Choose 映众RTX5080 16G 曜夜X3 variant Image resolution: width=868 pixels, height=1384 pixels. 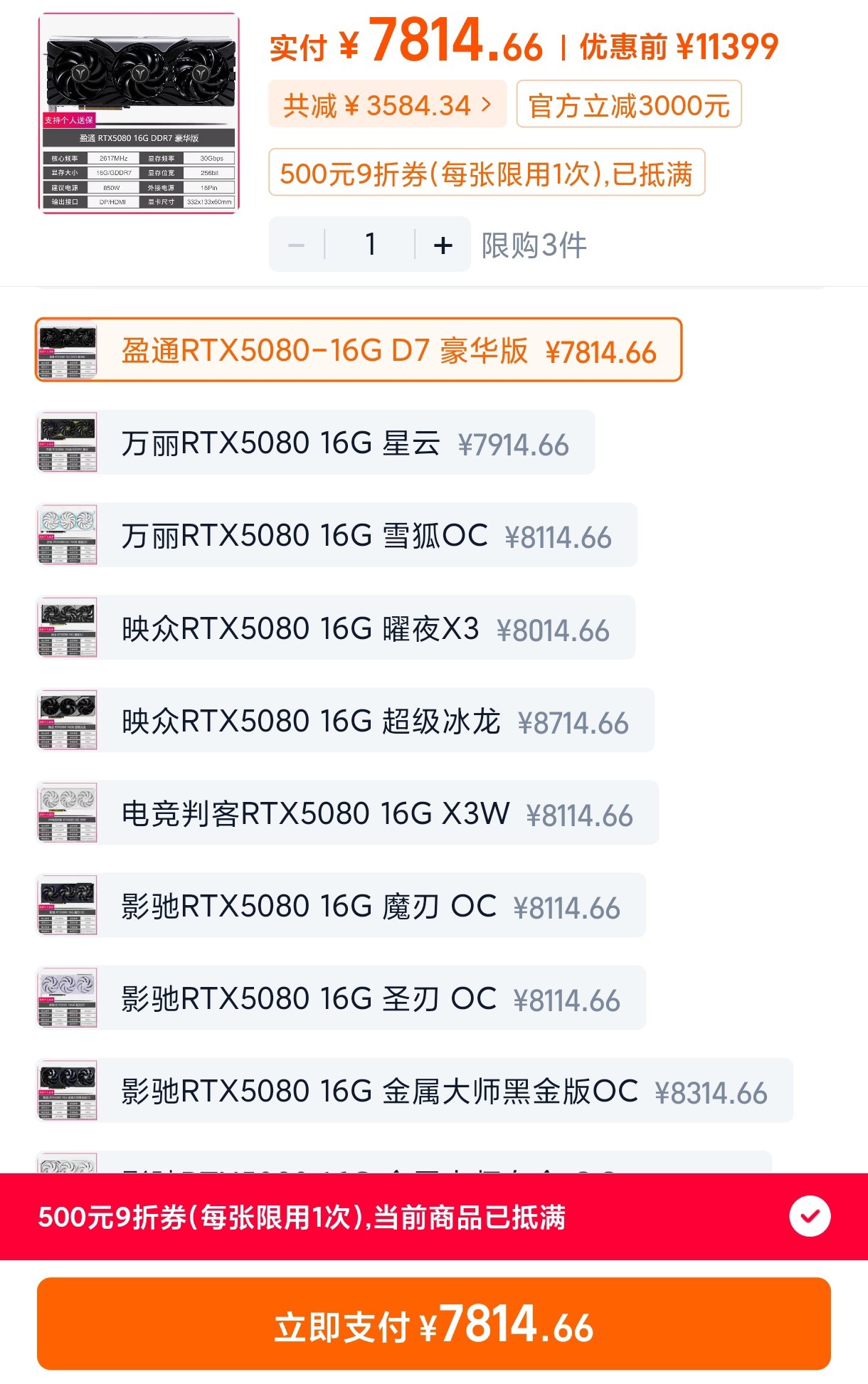click(335, 628)
